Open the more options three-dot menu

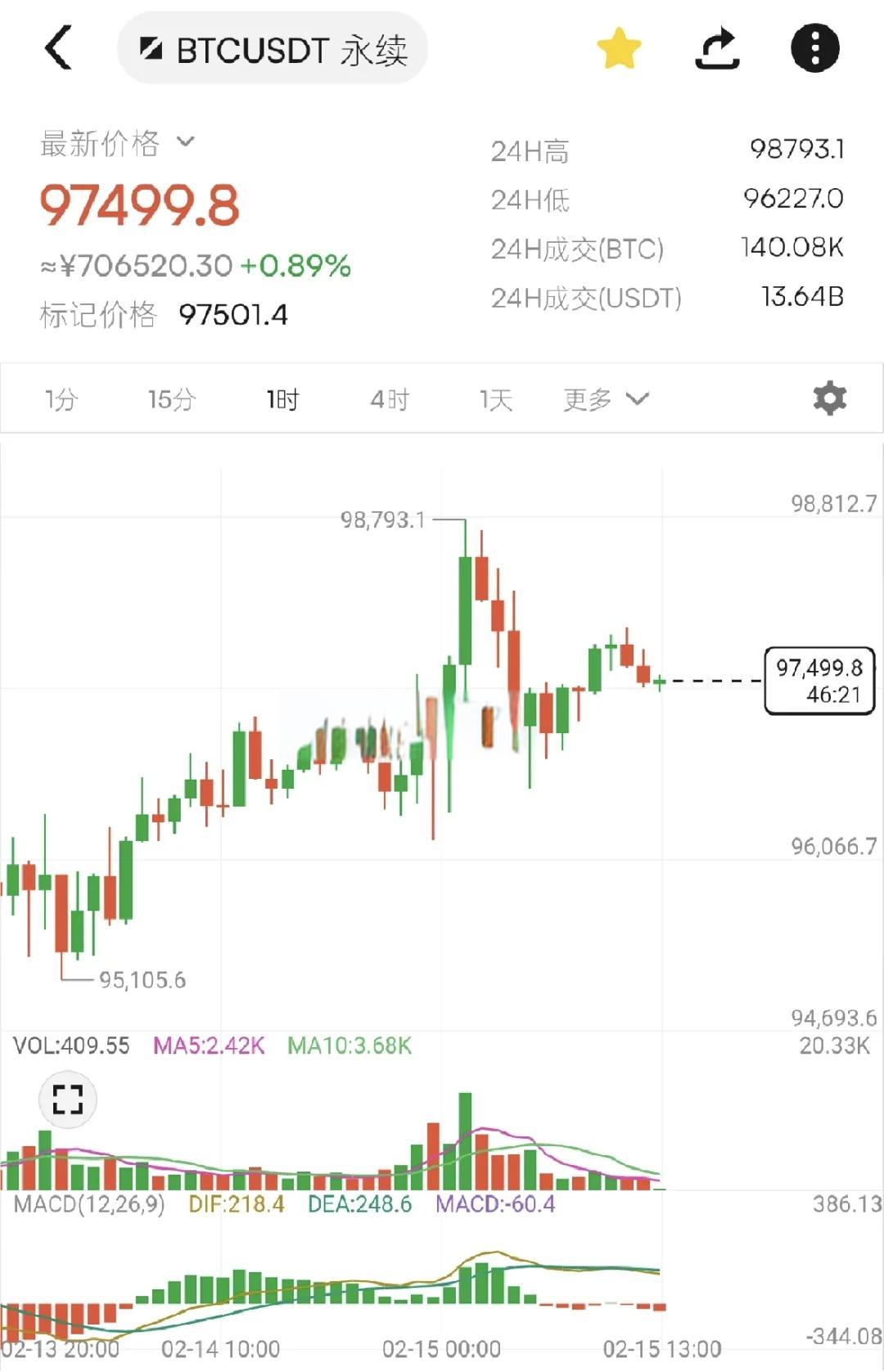pyautogui.click(x=814, y=48)
